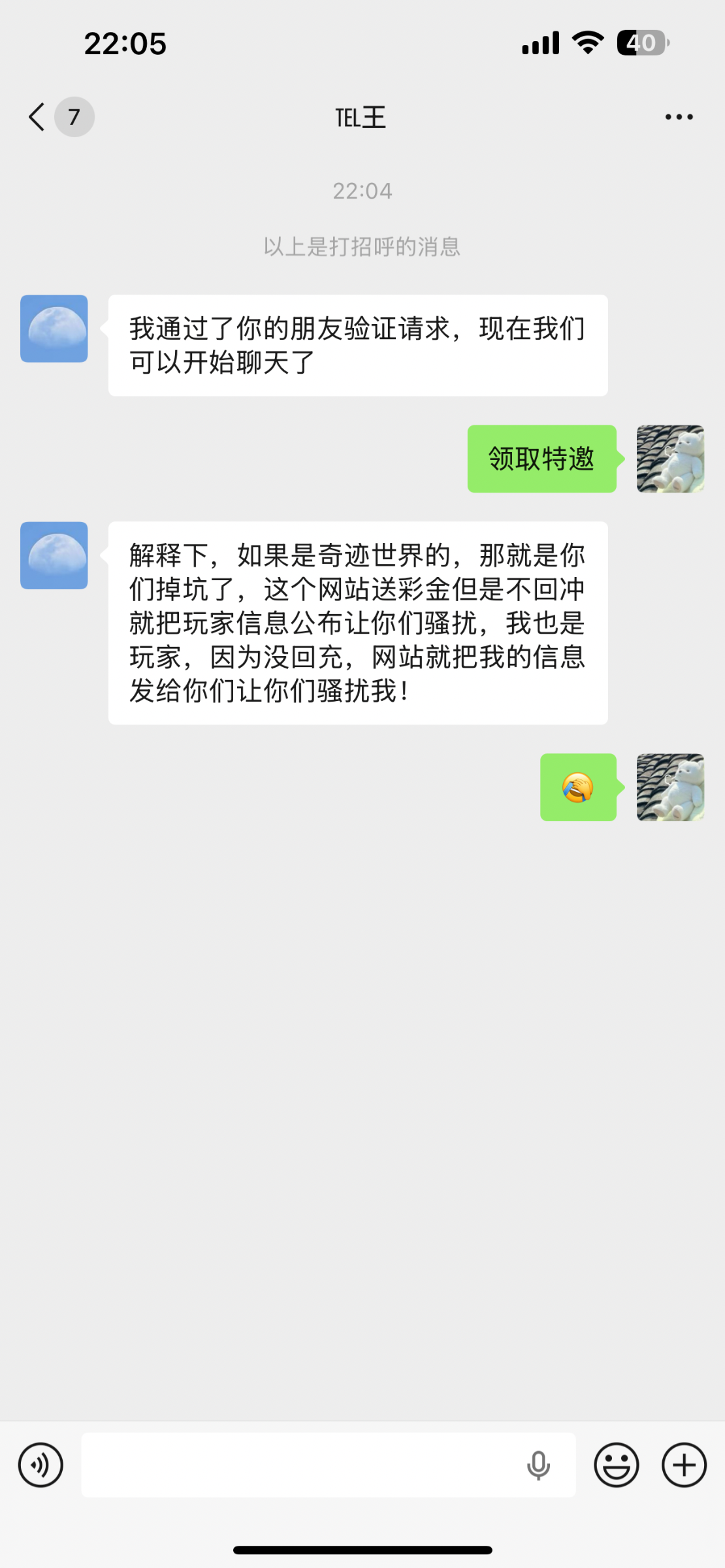Open my teddy bear avatar beside 领取特邀

(x=670, y=459)
